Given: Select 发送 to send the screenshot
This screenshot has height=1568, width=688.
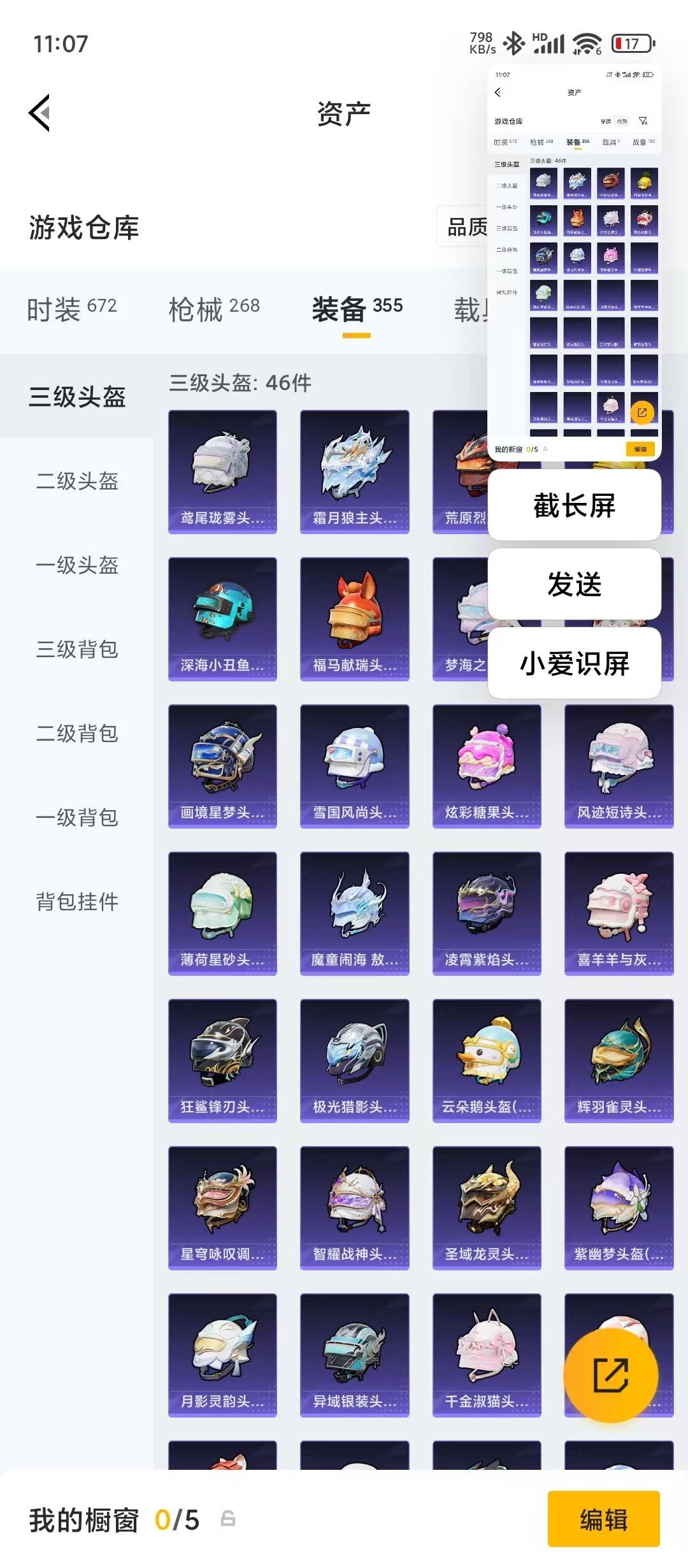Looking at the screenshot, I should [574, 584].
